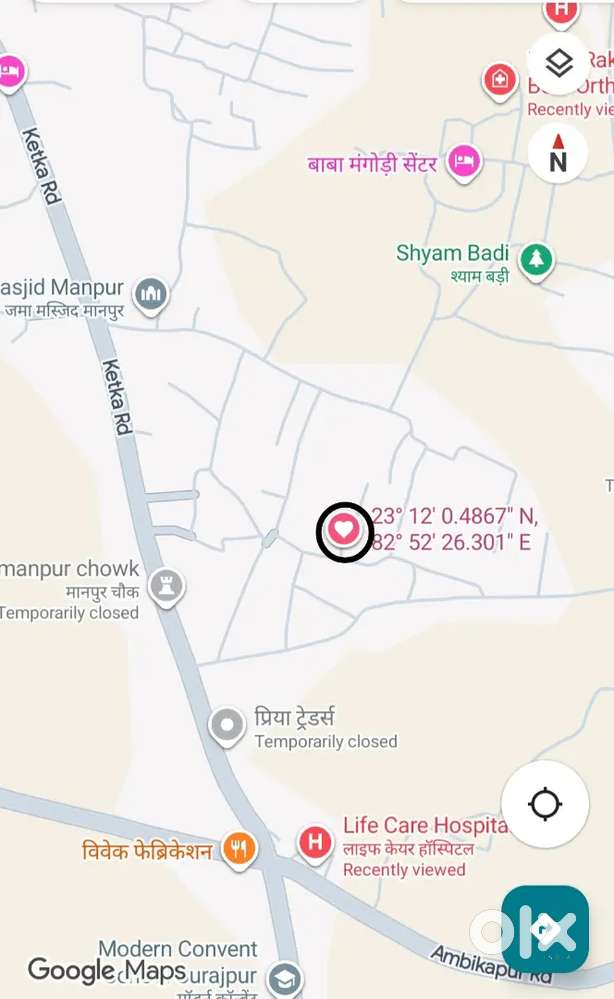
Task: Select the प्रिया ट्रेडर्स marker
Action: pyautogui.click(x=227, y=724)
